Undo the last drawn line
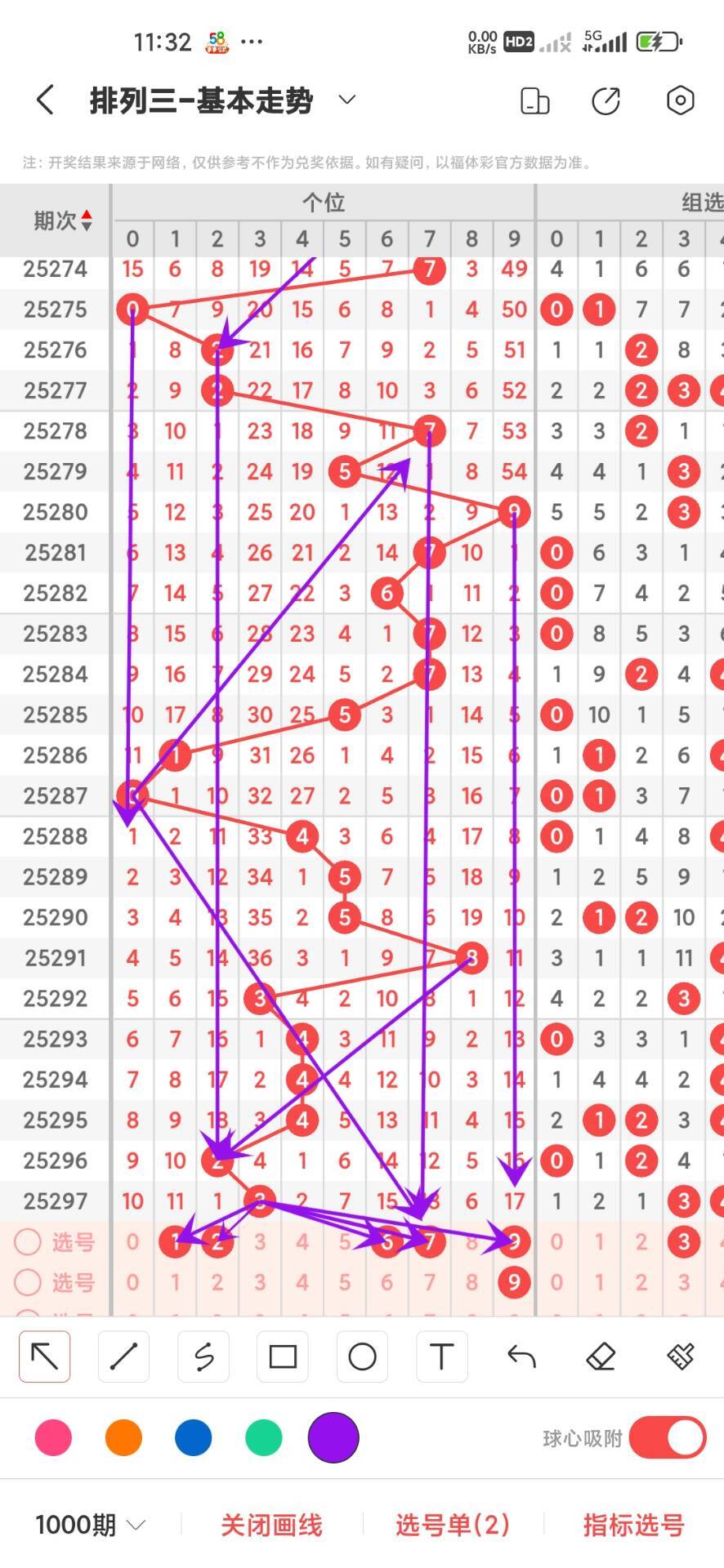Viewport: 724px width, 1568px height. (x=521, y=1356)
